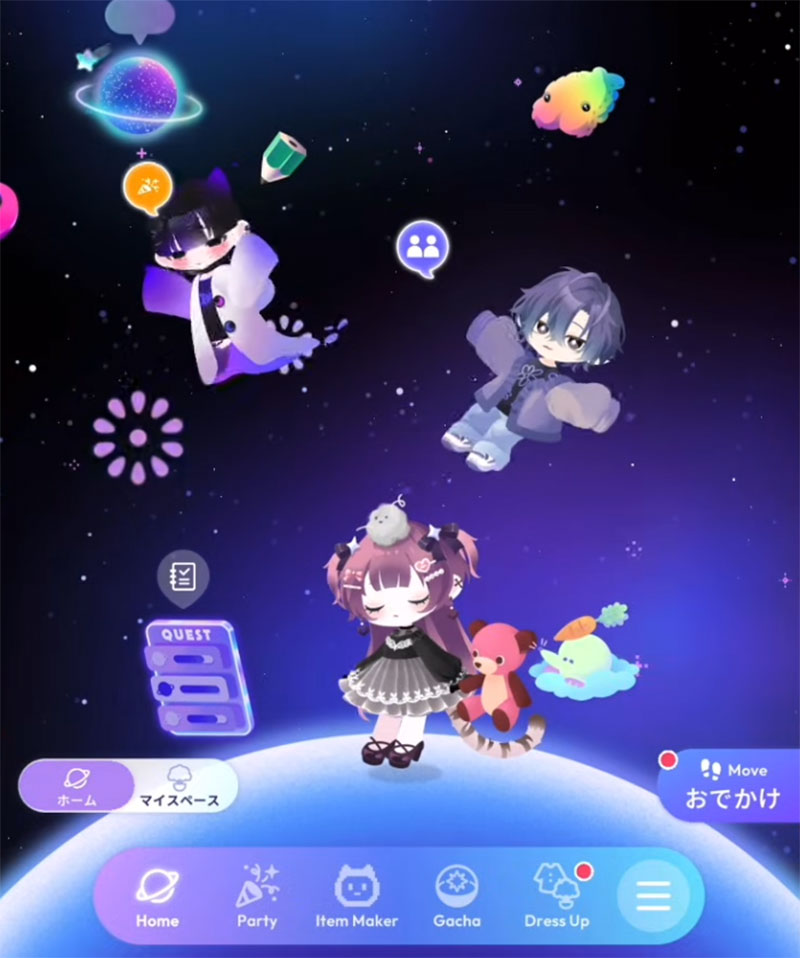Select the ホーム segment

tap(77, 786)
